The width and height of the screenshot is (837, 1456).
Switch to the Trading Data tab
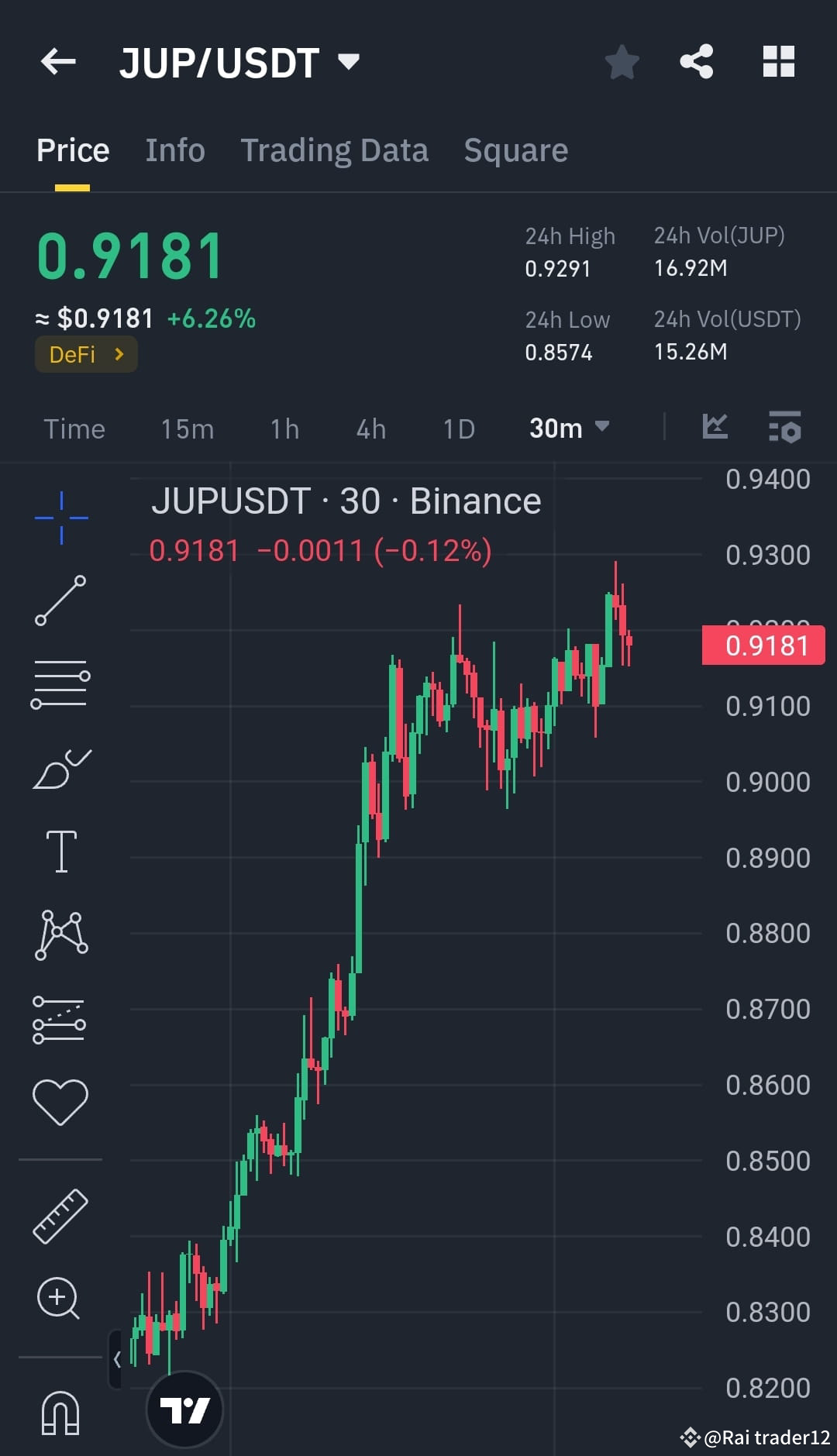click(335, 150)
